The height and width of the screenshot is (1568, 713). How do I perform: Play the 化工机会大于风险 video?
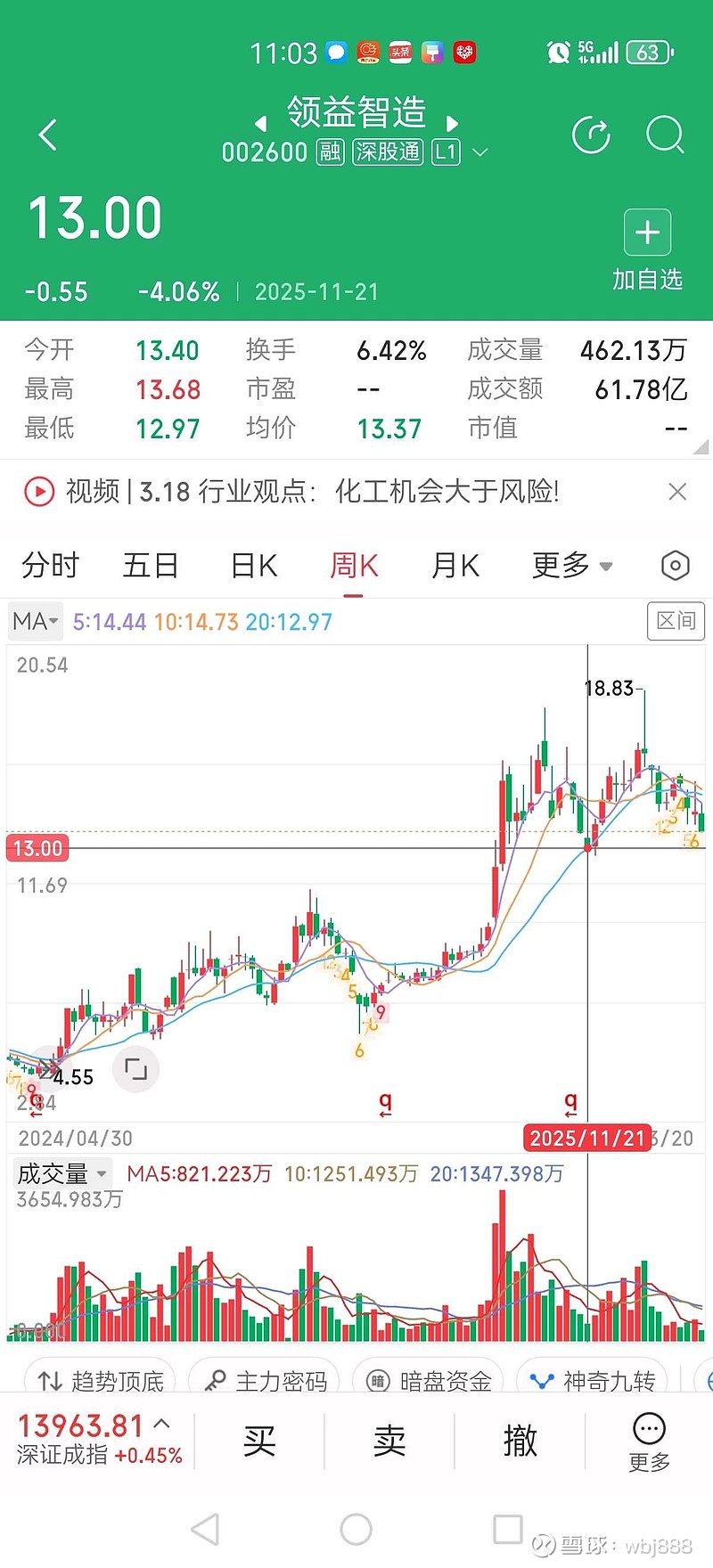pos(37,492)
